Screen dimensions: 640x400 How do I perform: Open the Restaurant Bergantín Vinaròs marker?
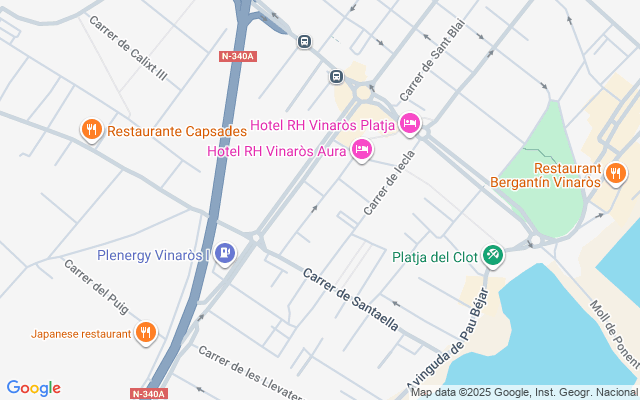coord(616,171)
